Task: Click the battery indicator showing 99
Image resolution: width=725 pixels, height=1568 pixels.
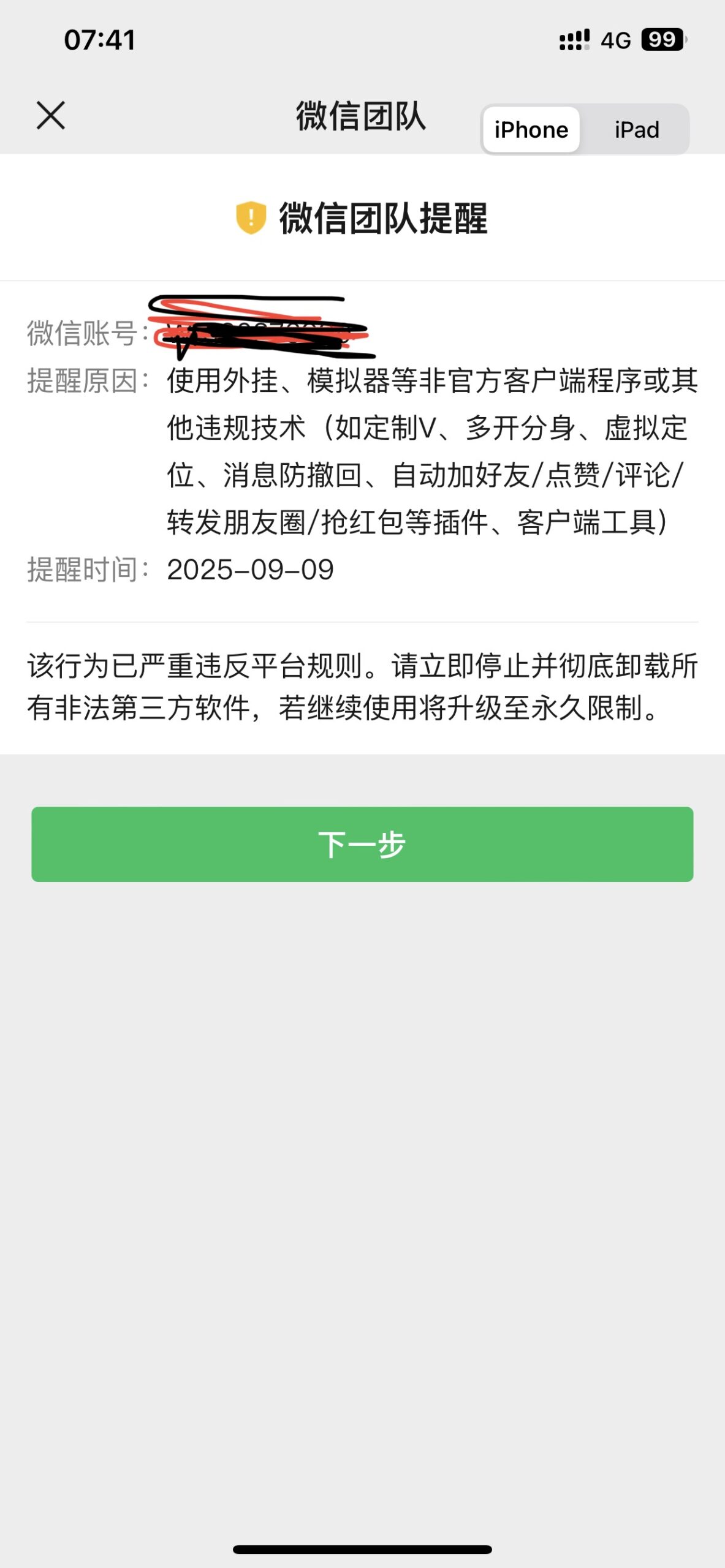Action: [664, 39]
